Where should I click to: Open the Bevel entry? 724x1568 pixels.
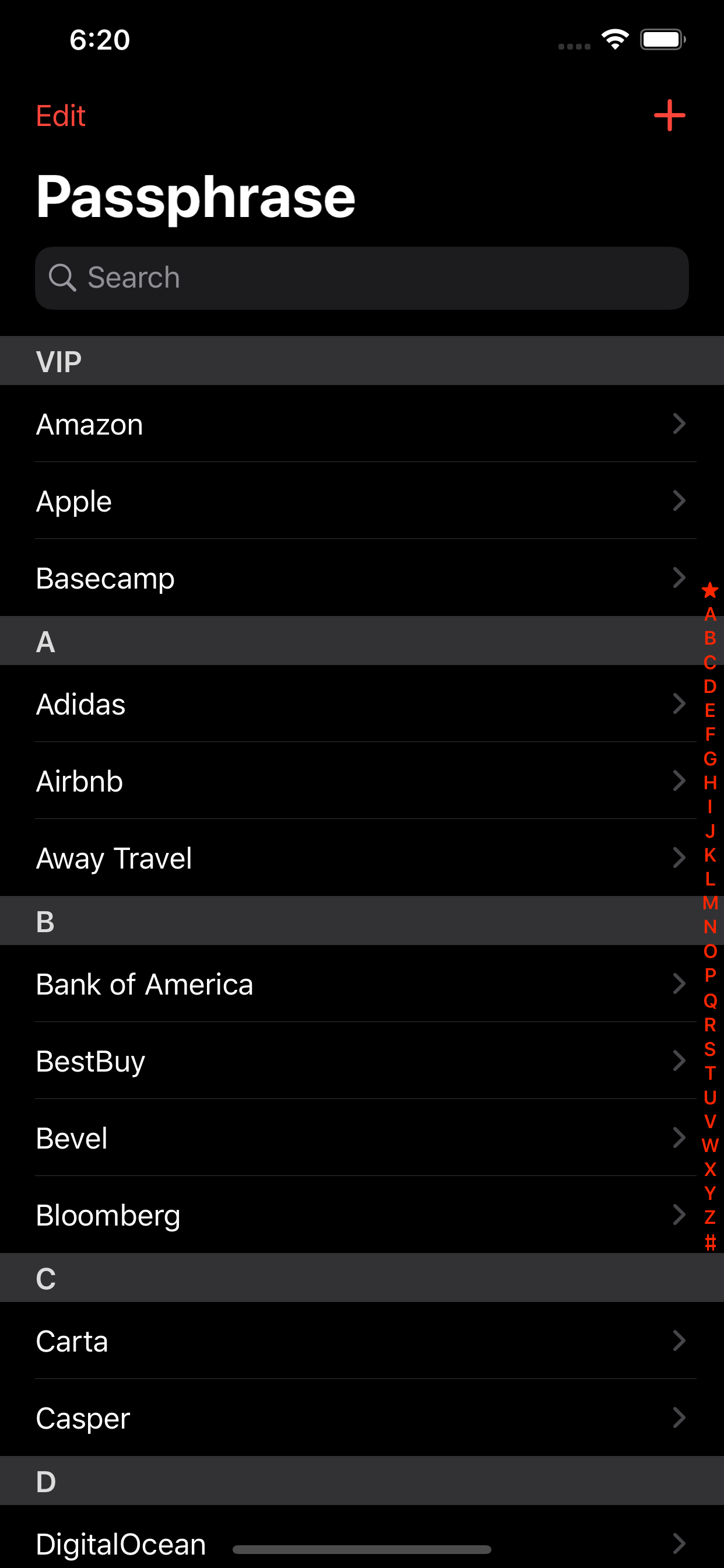[x=361, y=1137]
